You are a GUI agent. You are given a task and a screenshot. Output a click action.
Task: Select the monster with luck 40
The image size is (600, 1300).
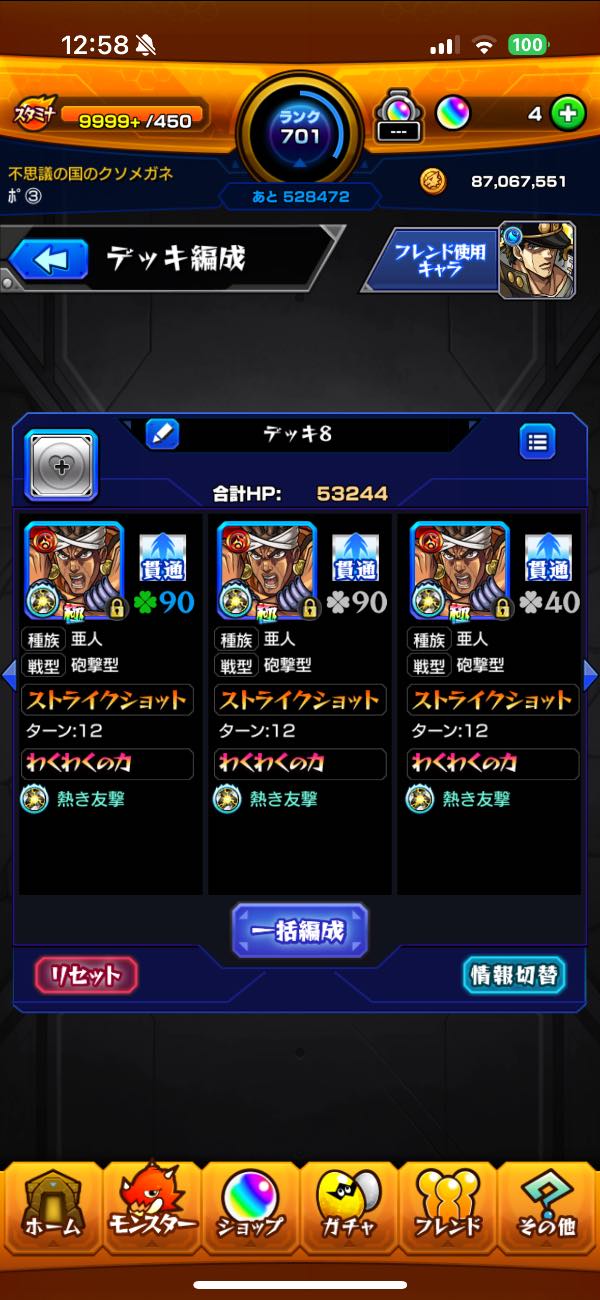coord(460,571)
